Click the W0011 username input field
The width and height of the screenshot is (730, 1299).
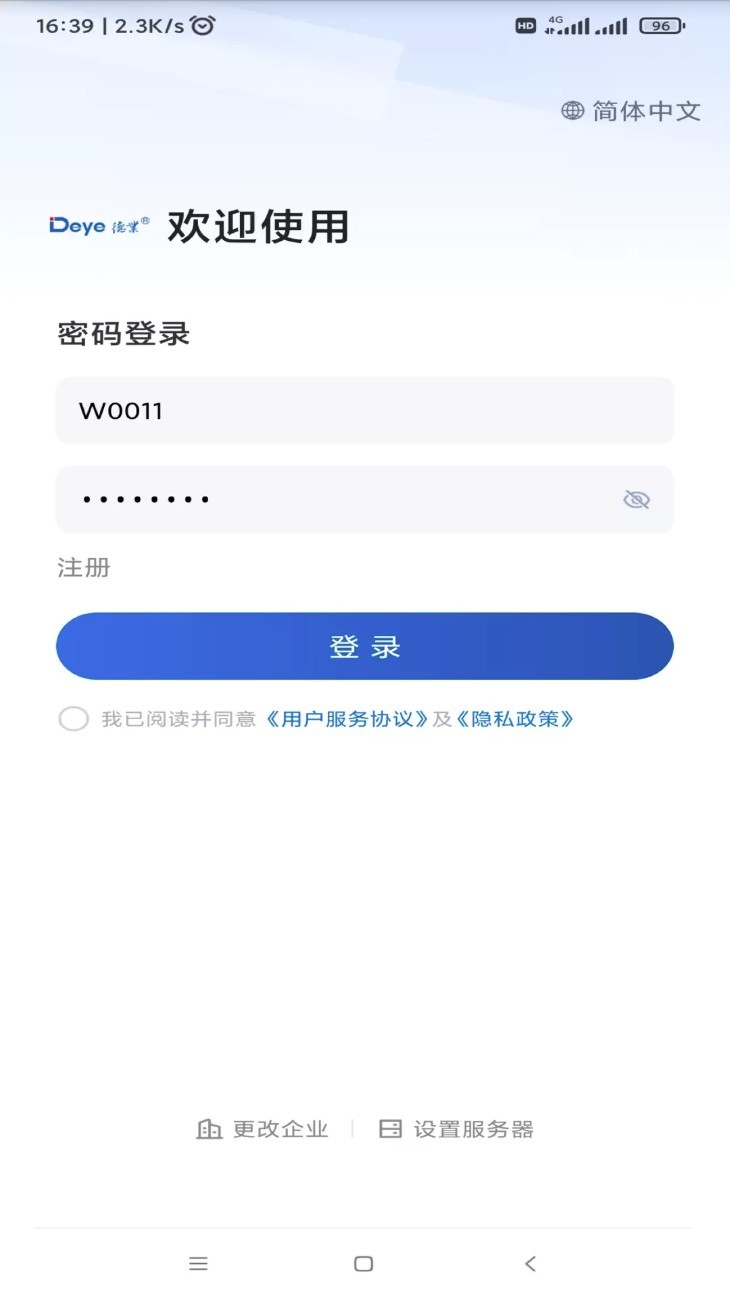(365, 410)
